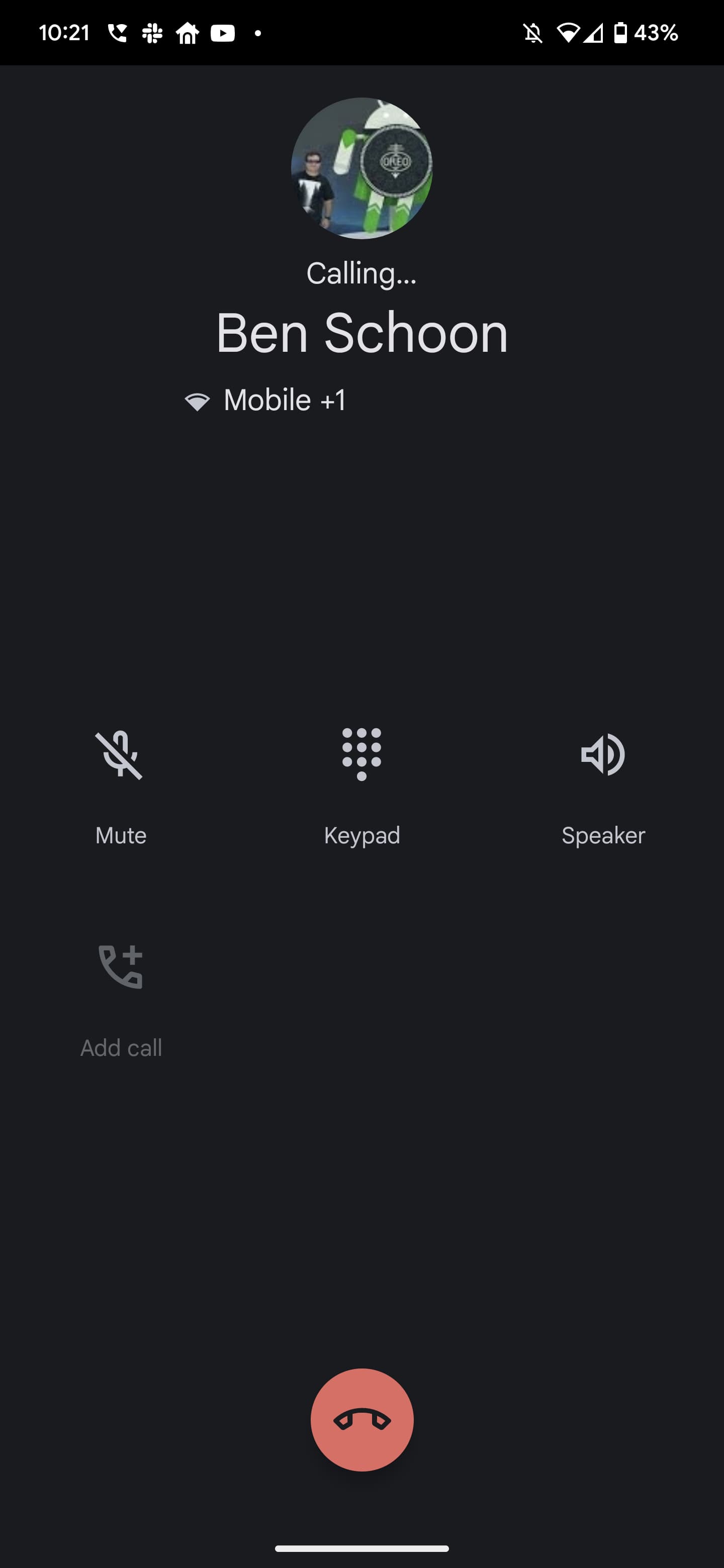Viewport: 724px width, 1568px height.
Task: End the call with Ben Schoon
Action: [x=361, y=1419]
